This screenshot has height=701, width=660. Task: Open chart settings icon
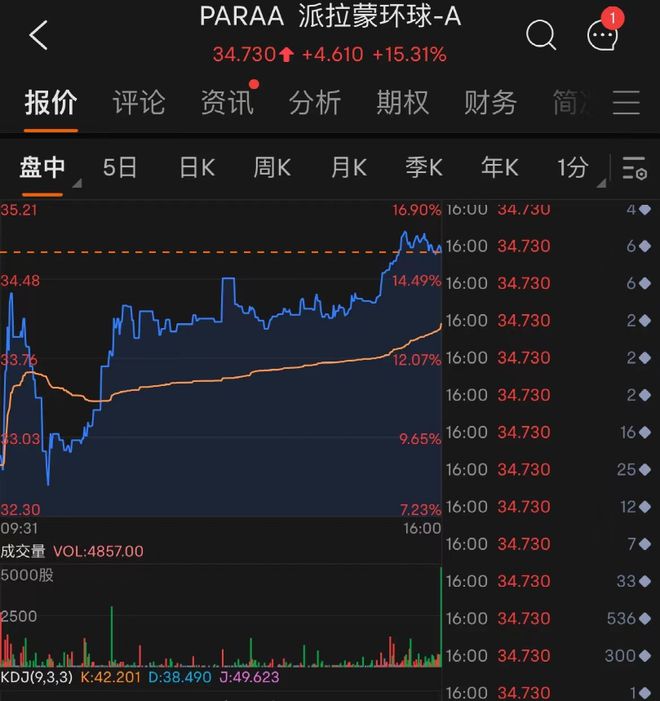pos(634,168)
